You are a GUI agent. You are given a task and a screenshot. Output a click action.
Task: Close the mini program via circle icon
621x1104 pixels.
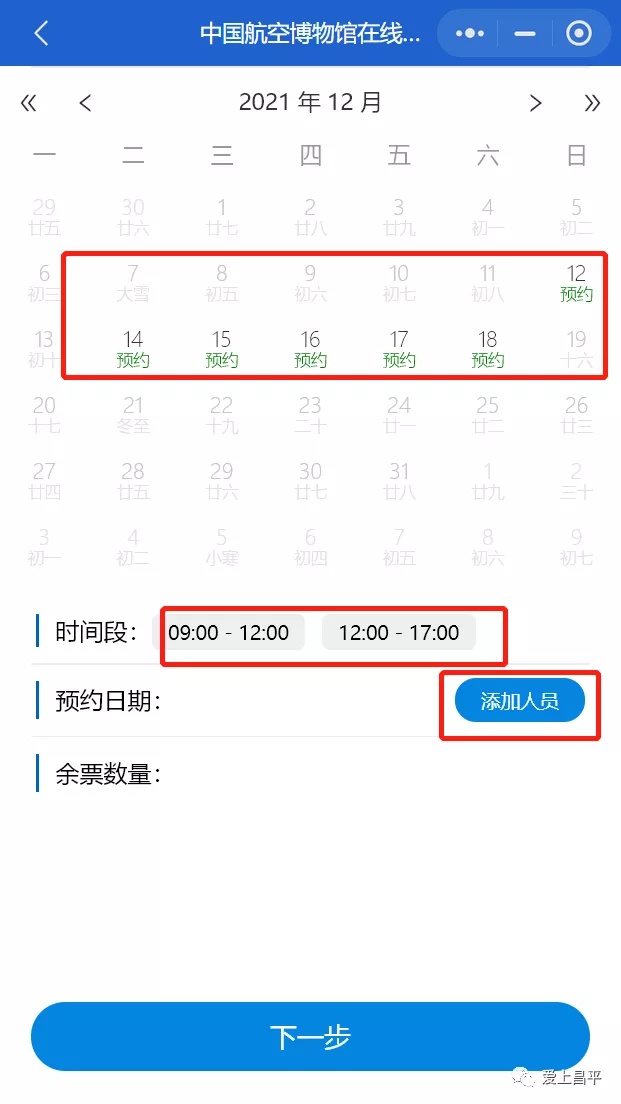(x=578, y=33)
